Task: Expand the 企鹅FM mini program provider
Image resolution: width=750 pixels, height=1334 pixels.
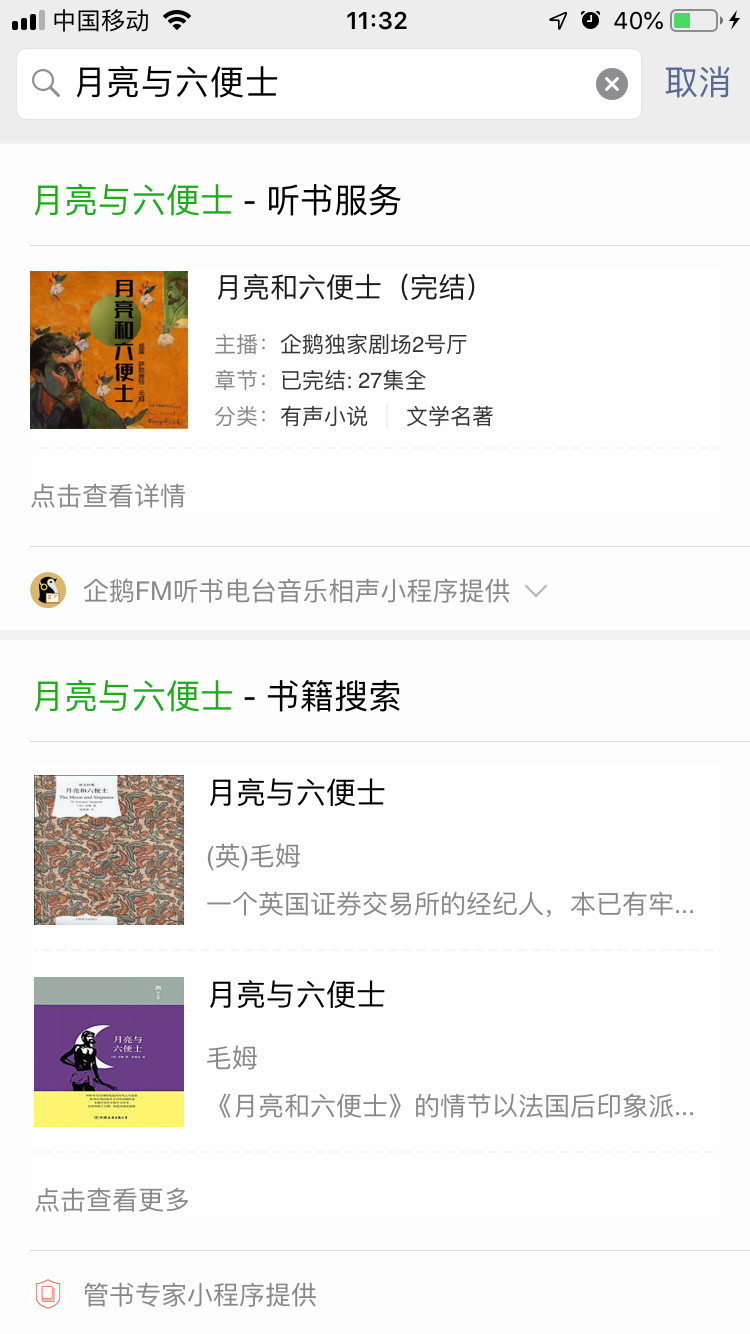Action: coord(536,591)
